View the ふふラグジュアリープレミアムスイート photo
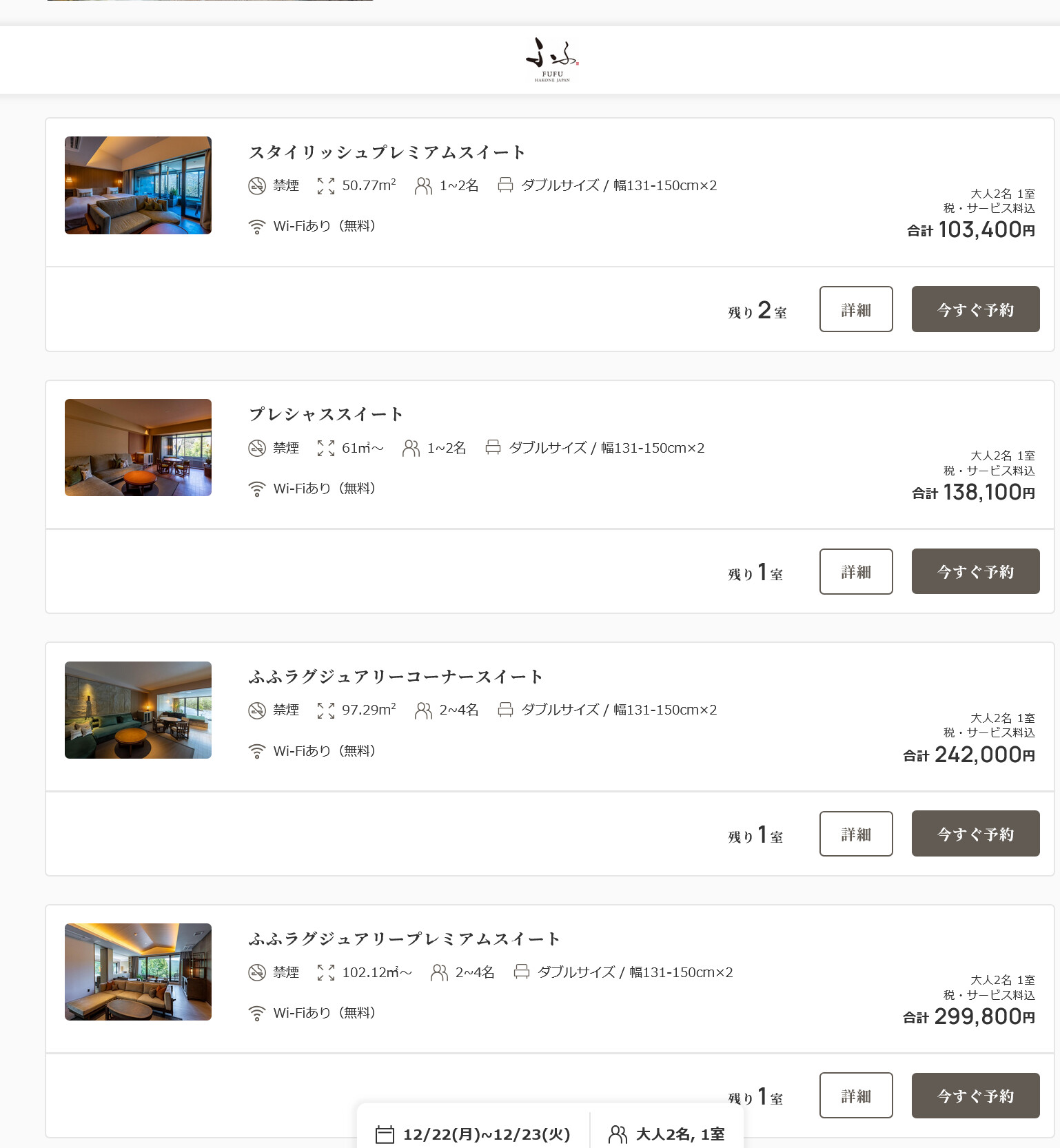 coord(138,972)
